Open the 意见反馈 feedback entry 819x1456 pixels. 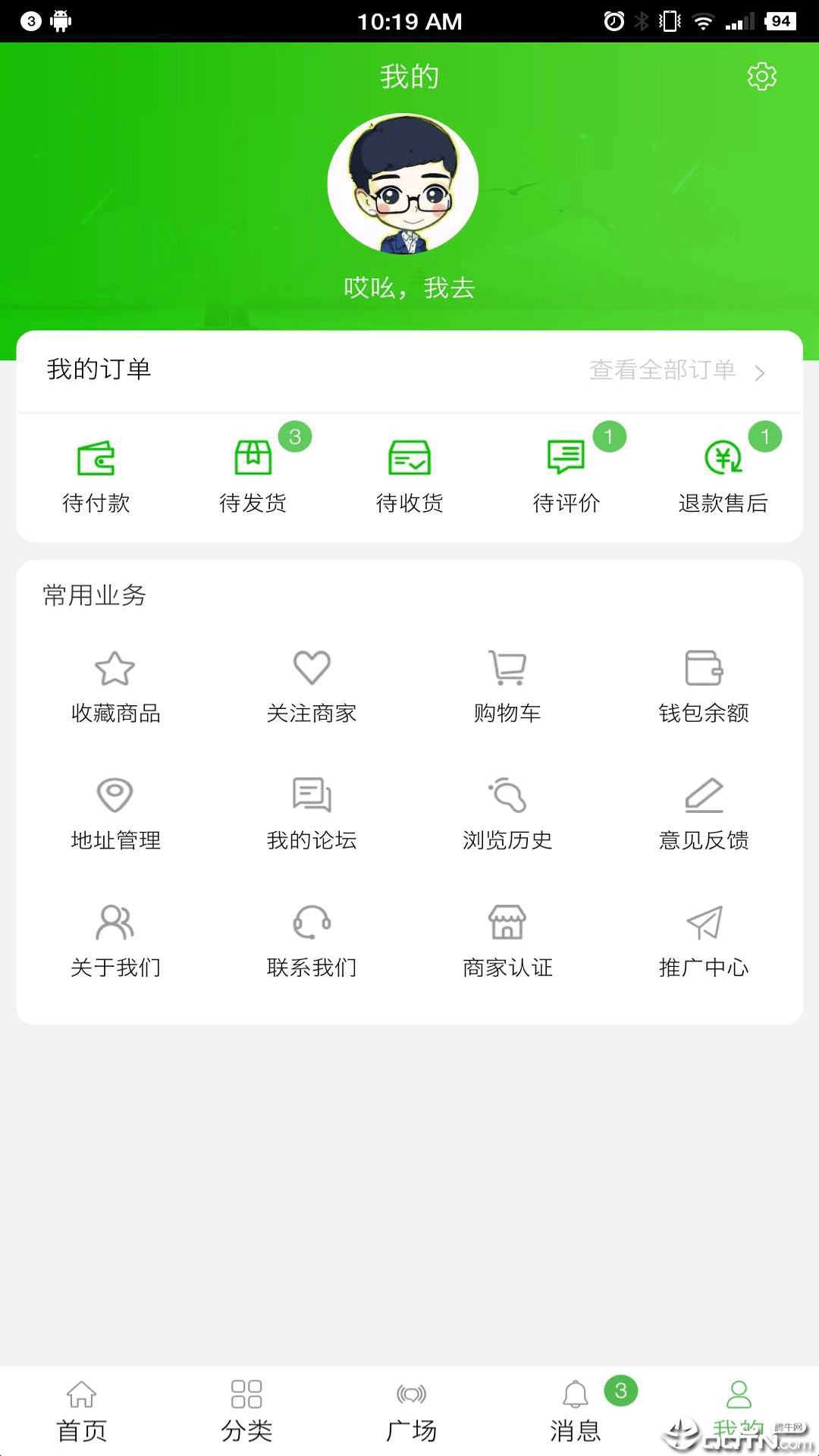pyautogui.click(x=704, y=811)
